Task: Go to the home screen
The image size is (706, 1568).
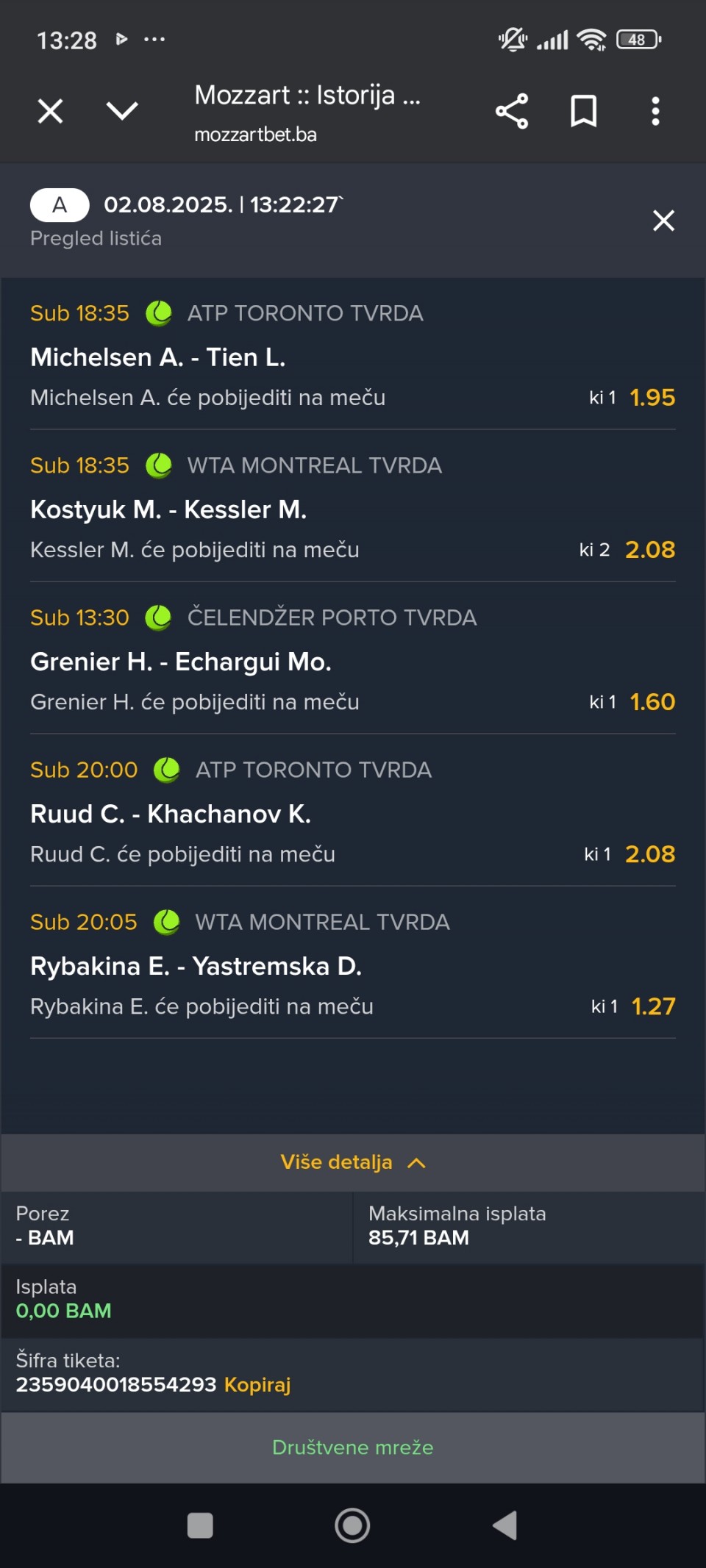Action: [352, 1525]
